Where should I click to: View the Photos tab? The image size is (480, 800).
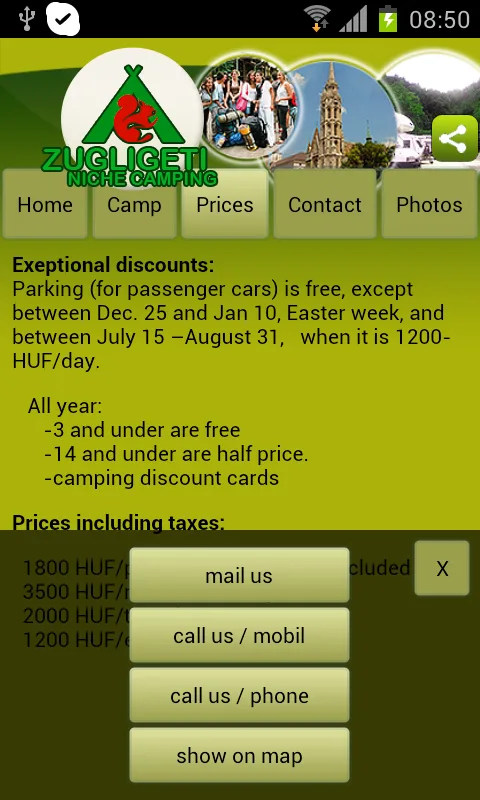pyautogui.click(x=430, y=204)
